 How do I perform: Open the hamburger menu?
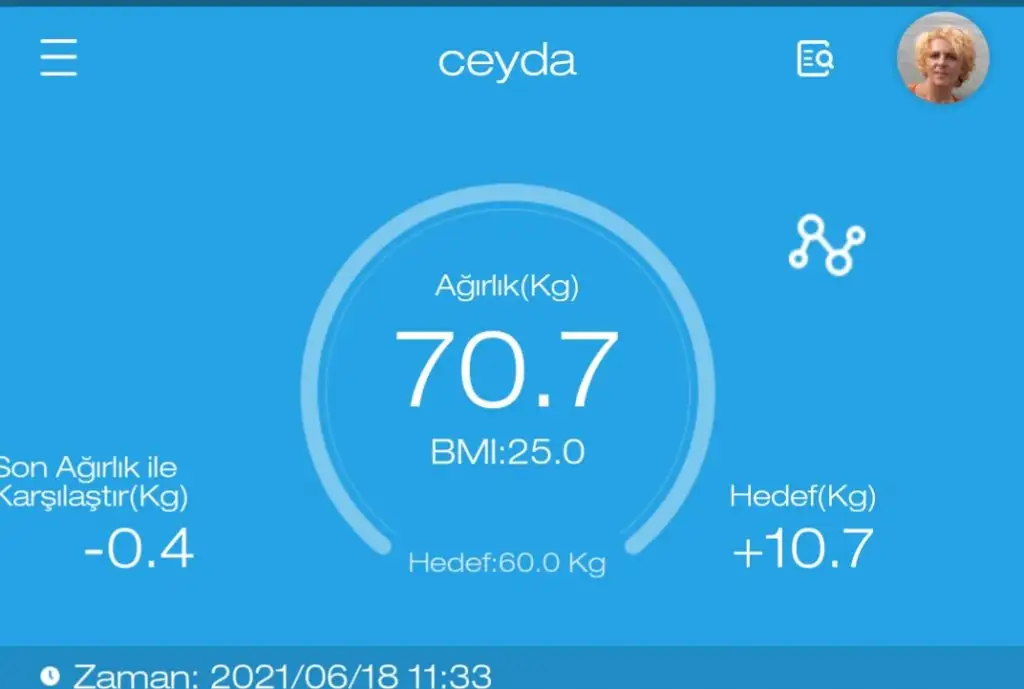tap(59, 59)
